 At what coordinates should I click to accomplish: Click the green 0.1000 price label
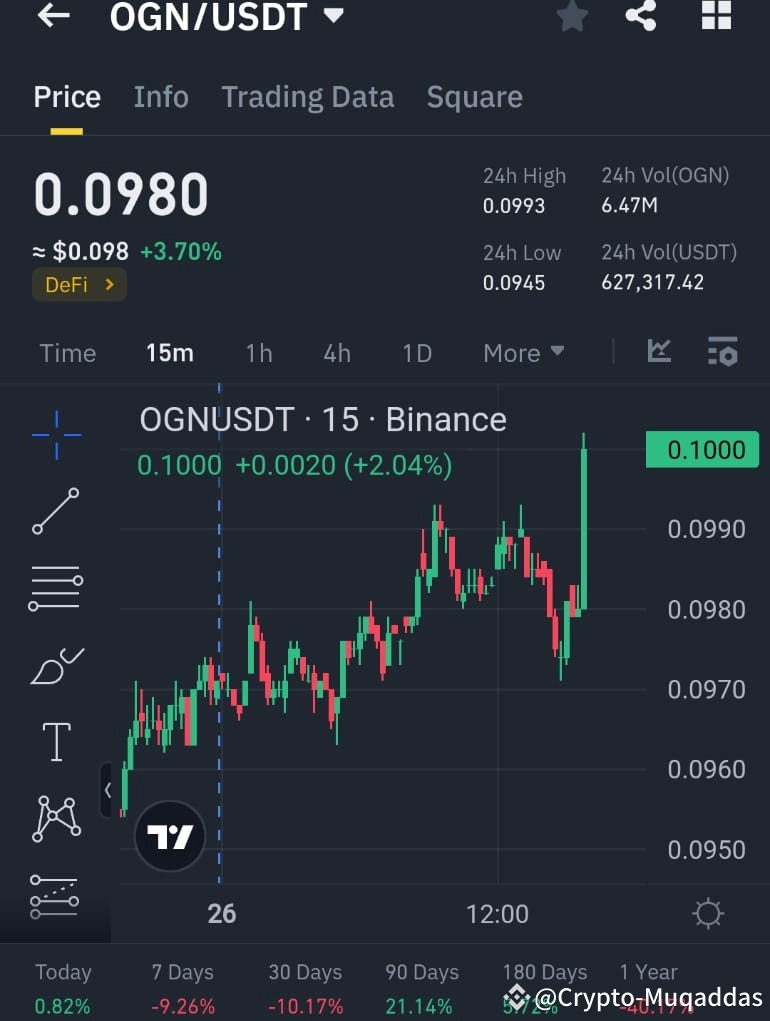[703, 450]
